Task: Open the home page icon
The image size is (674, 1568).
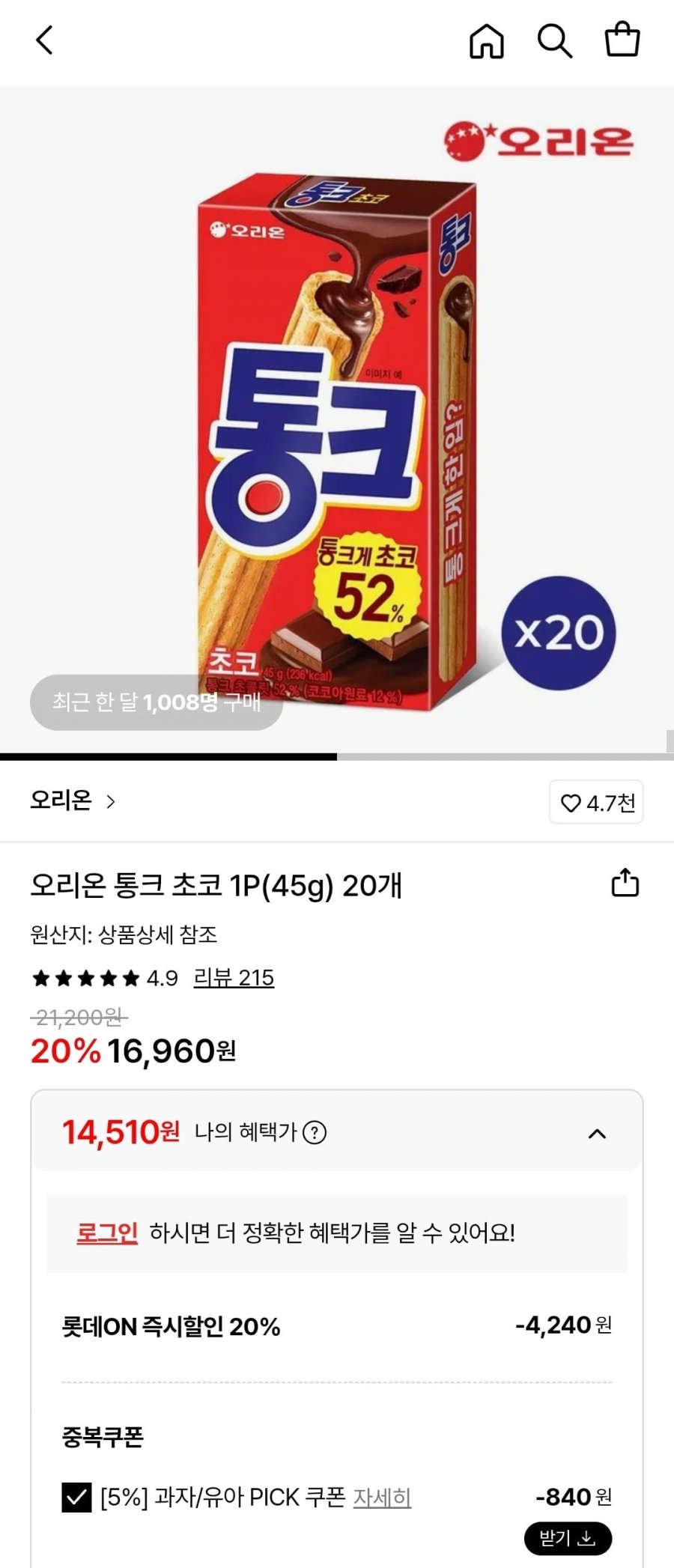Action: (487, 40)
